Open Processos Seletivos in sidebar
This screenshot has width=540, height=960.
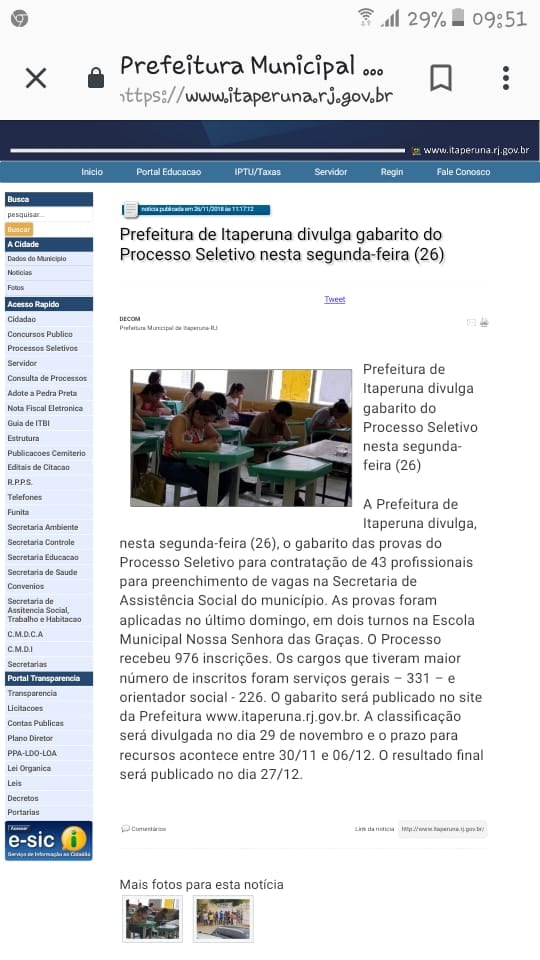tap(42, 348)
